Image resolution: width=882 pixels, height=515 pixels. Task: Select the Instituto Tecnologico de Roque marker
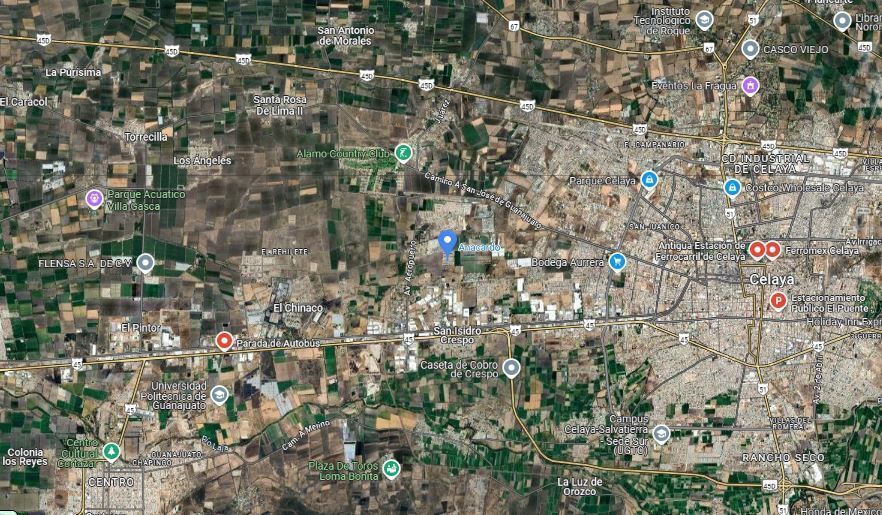[x=705, y=19]
